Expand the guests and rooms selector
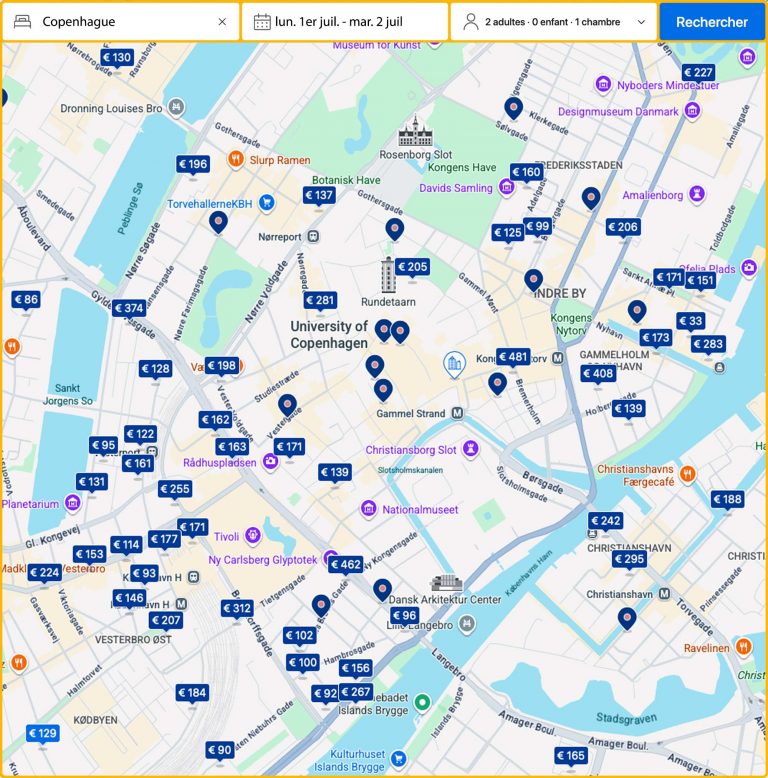Screen dimensions: 768x778 click(x=553, y=21)
